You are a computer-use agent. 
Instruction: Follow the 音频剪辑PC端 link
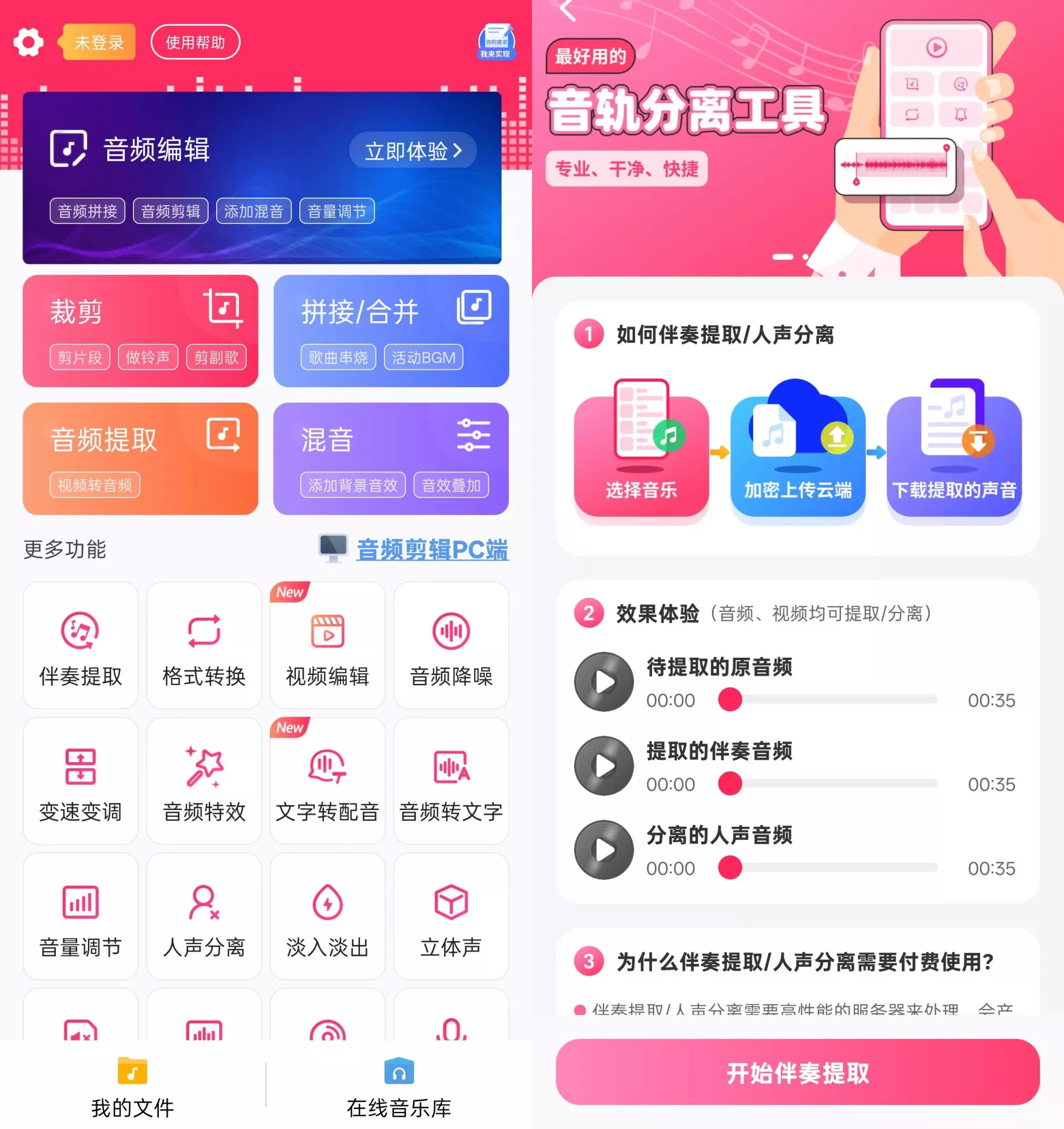click(432, 549)
